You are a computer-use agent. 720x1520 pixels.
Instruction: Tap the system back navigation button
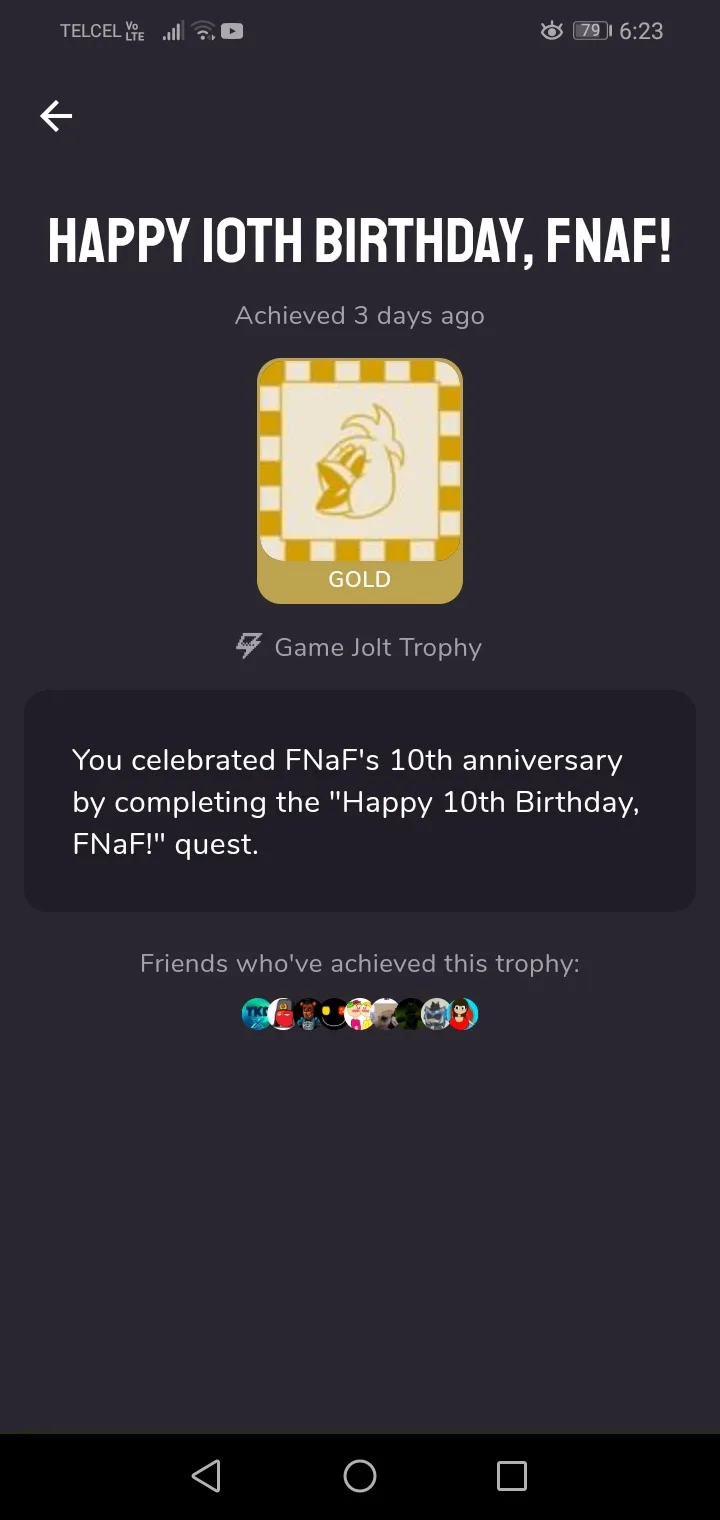pyautogui.click(x=206, y=1476)
